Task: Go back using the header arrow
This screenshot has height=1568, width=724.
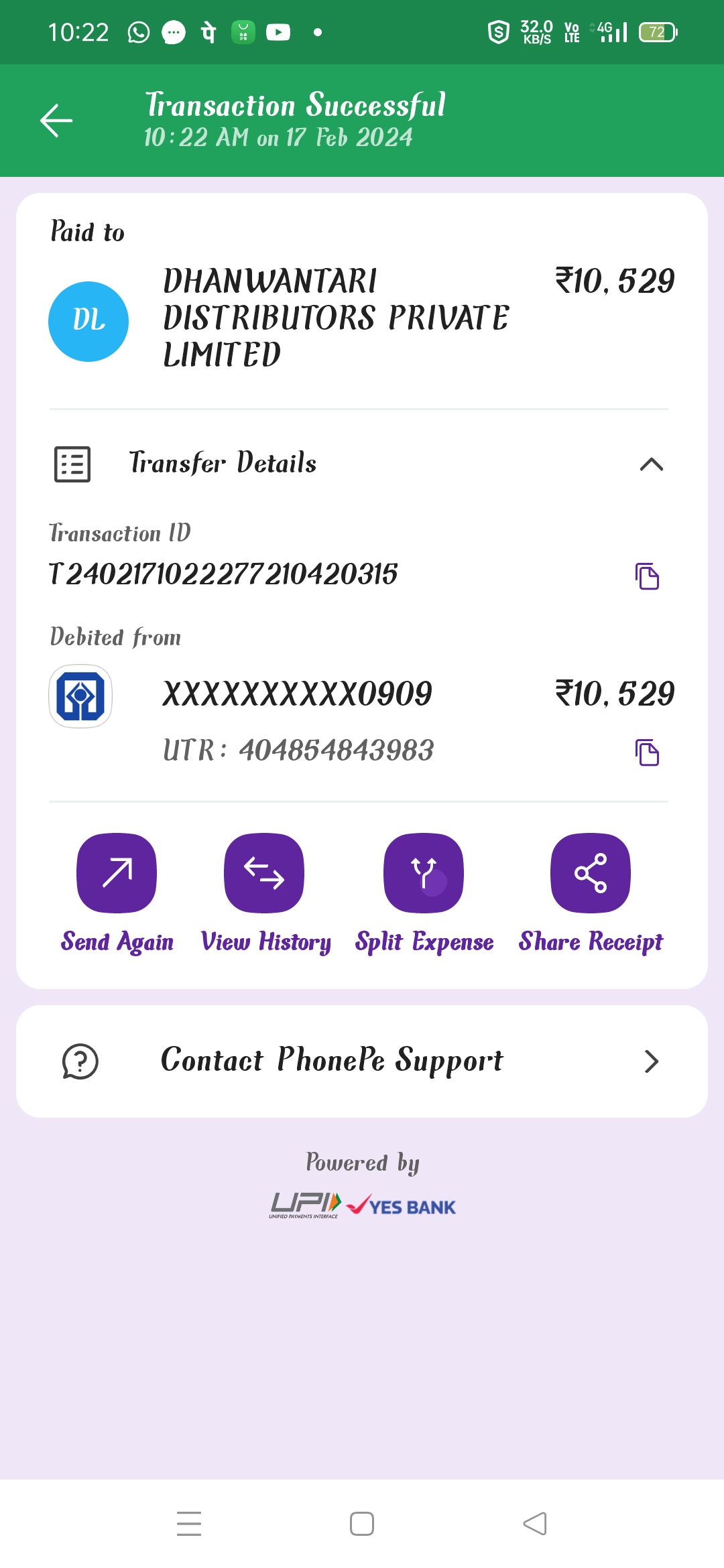Action: click(x=56, y=121)
